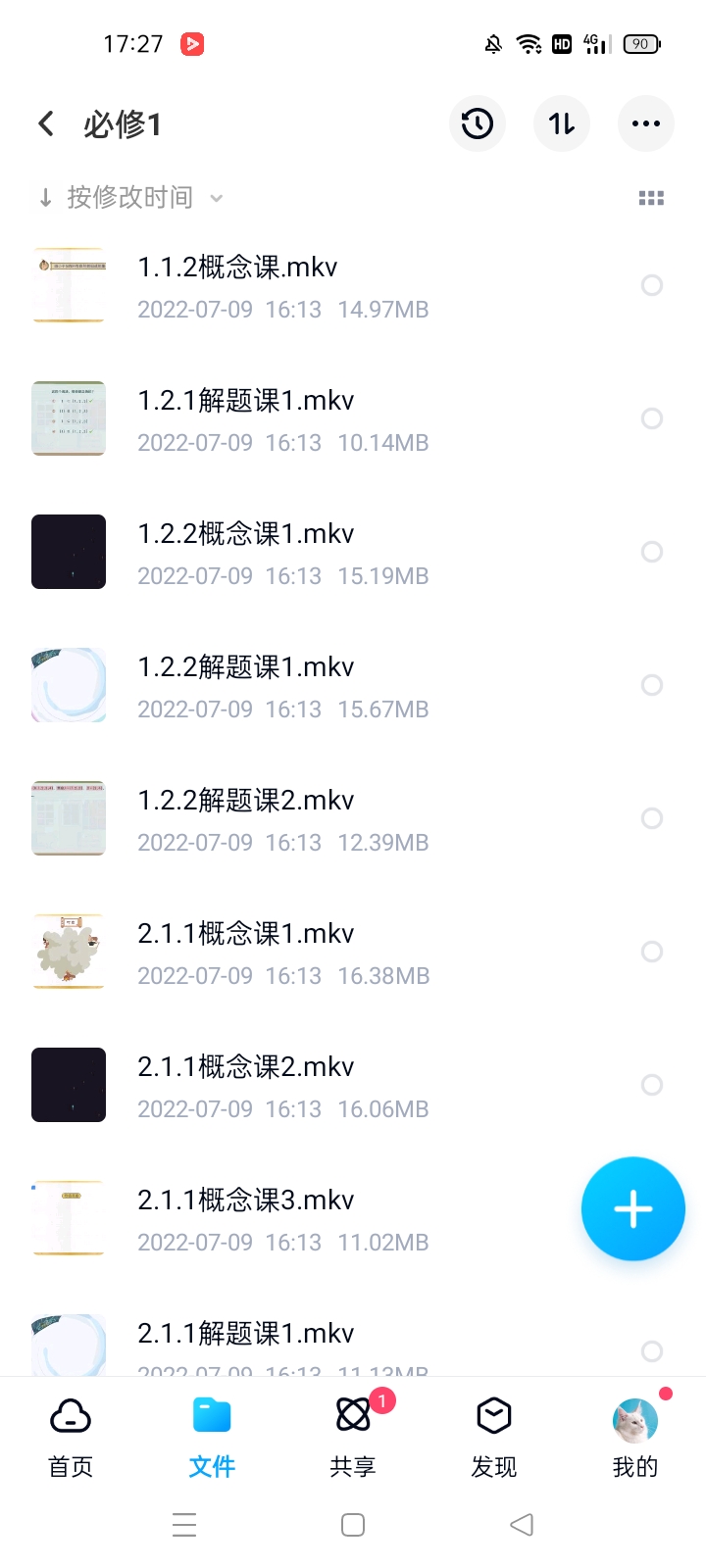706x1568 pixels.
Task: Open the 发现 discover section
Action: 493,1436
